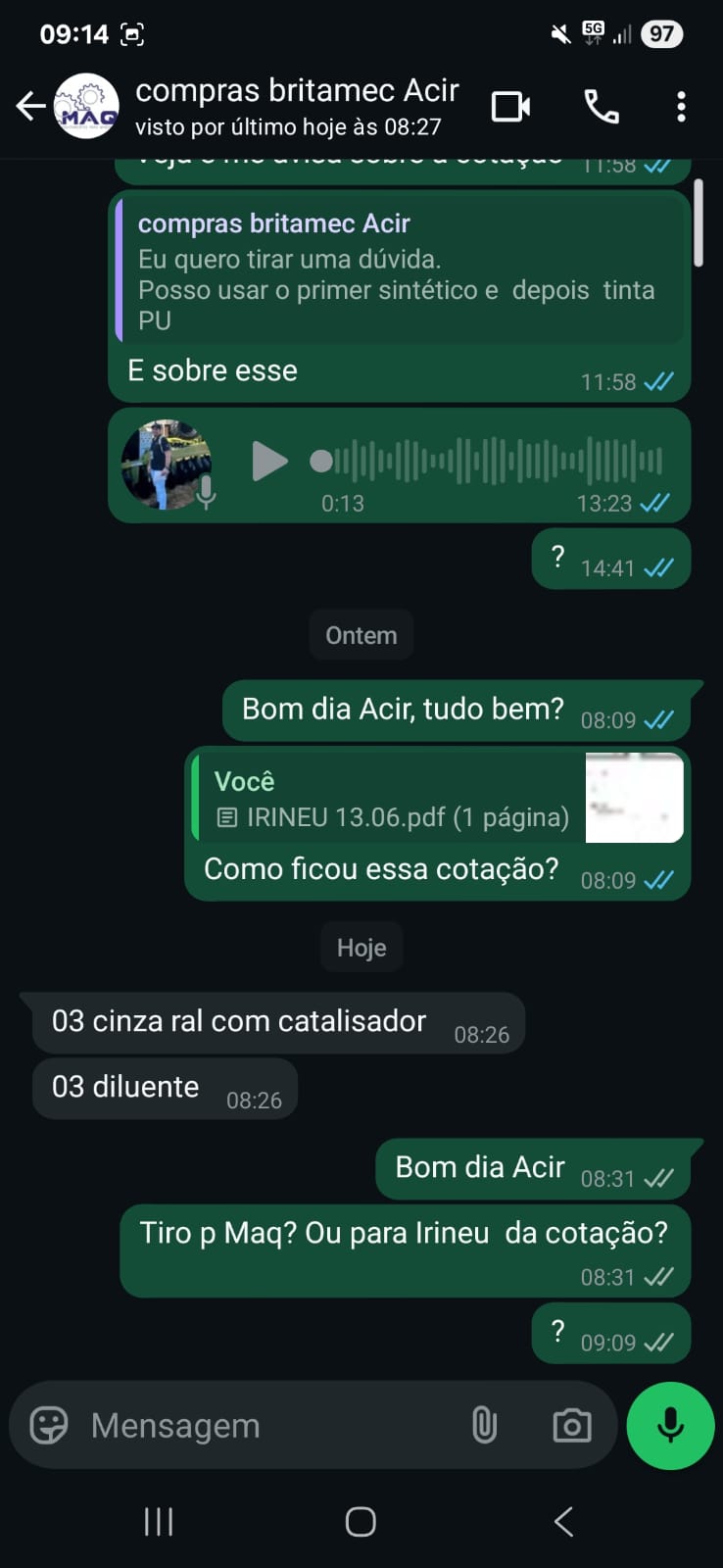Screen dimensions: 723x1568
Task: Open the camera to send a photo
Action: 571,1425
